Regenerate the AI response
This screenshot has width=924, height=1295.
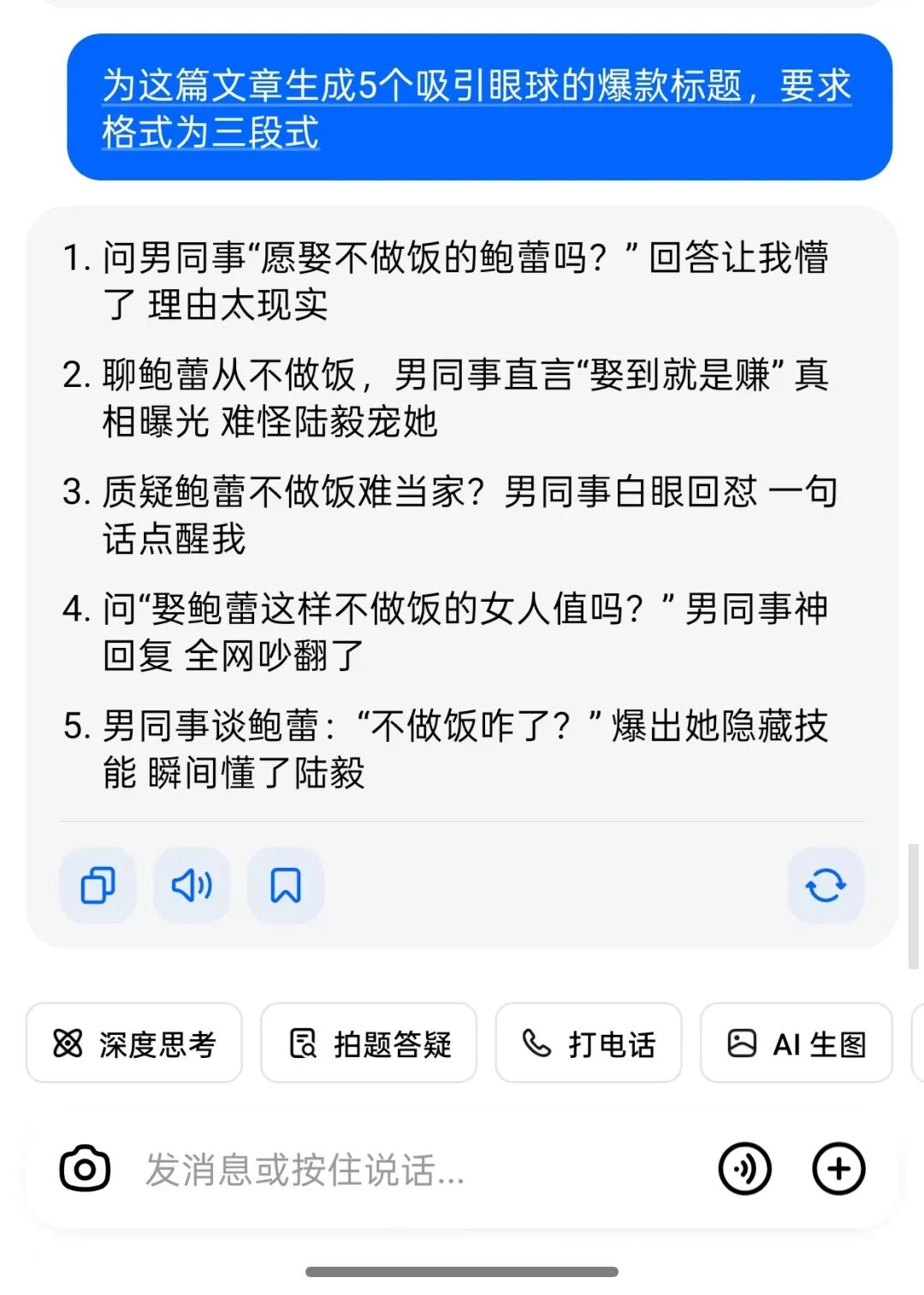click(x=826, y=886)
